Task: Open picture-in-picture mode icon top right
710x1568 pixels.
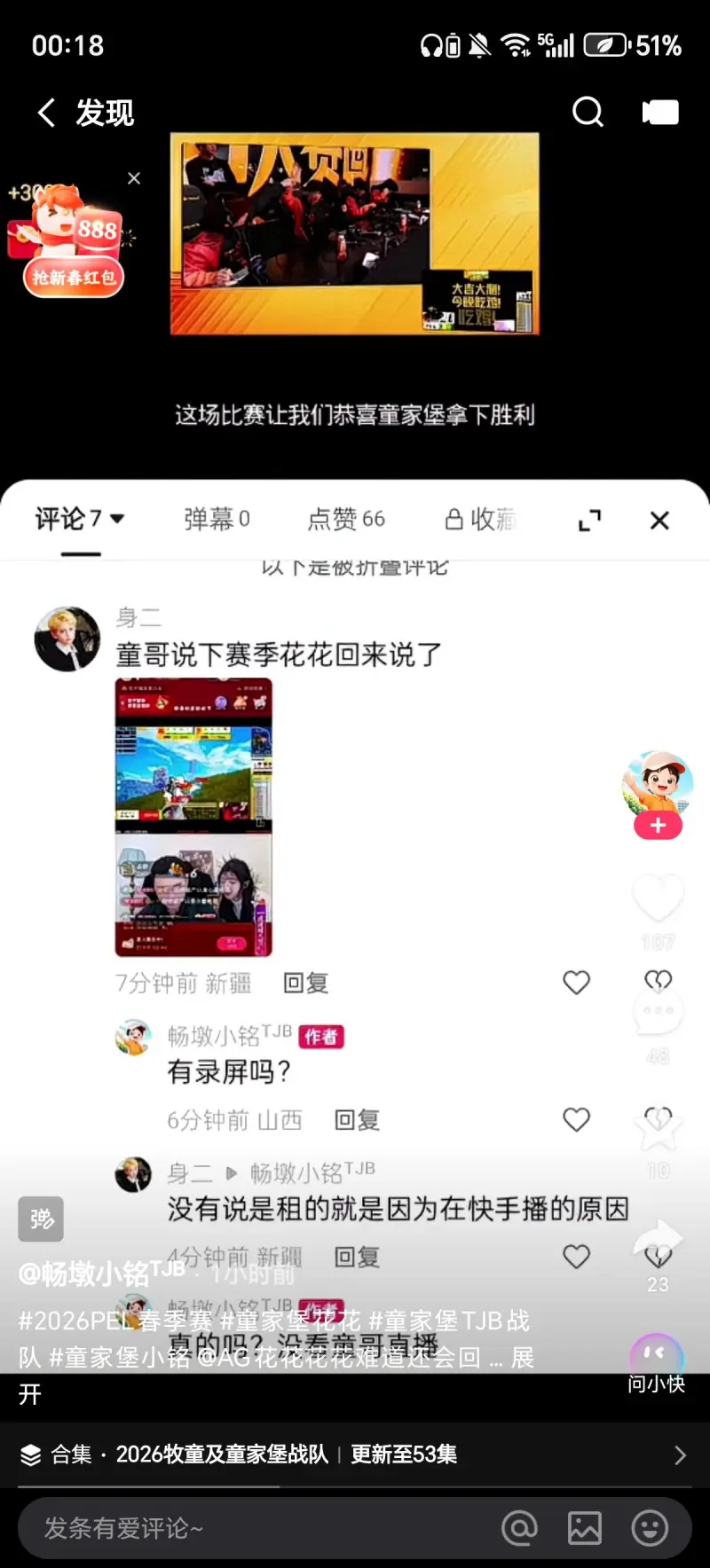Action: pos(659,112)
